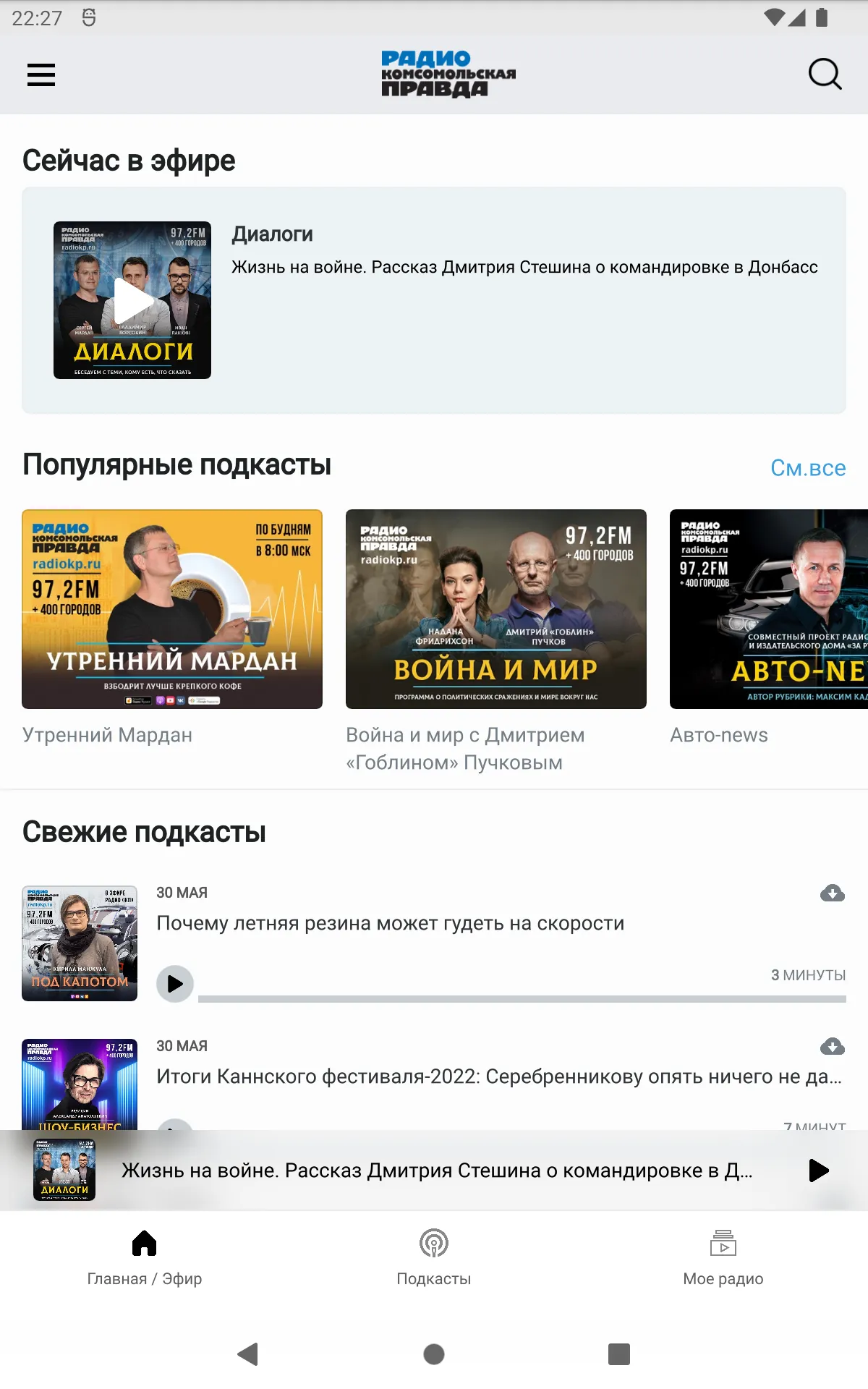Go to Главная / Эфир tab
Viewport: 868px width, 1389px height.
tap(145, 1257)
